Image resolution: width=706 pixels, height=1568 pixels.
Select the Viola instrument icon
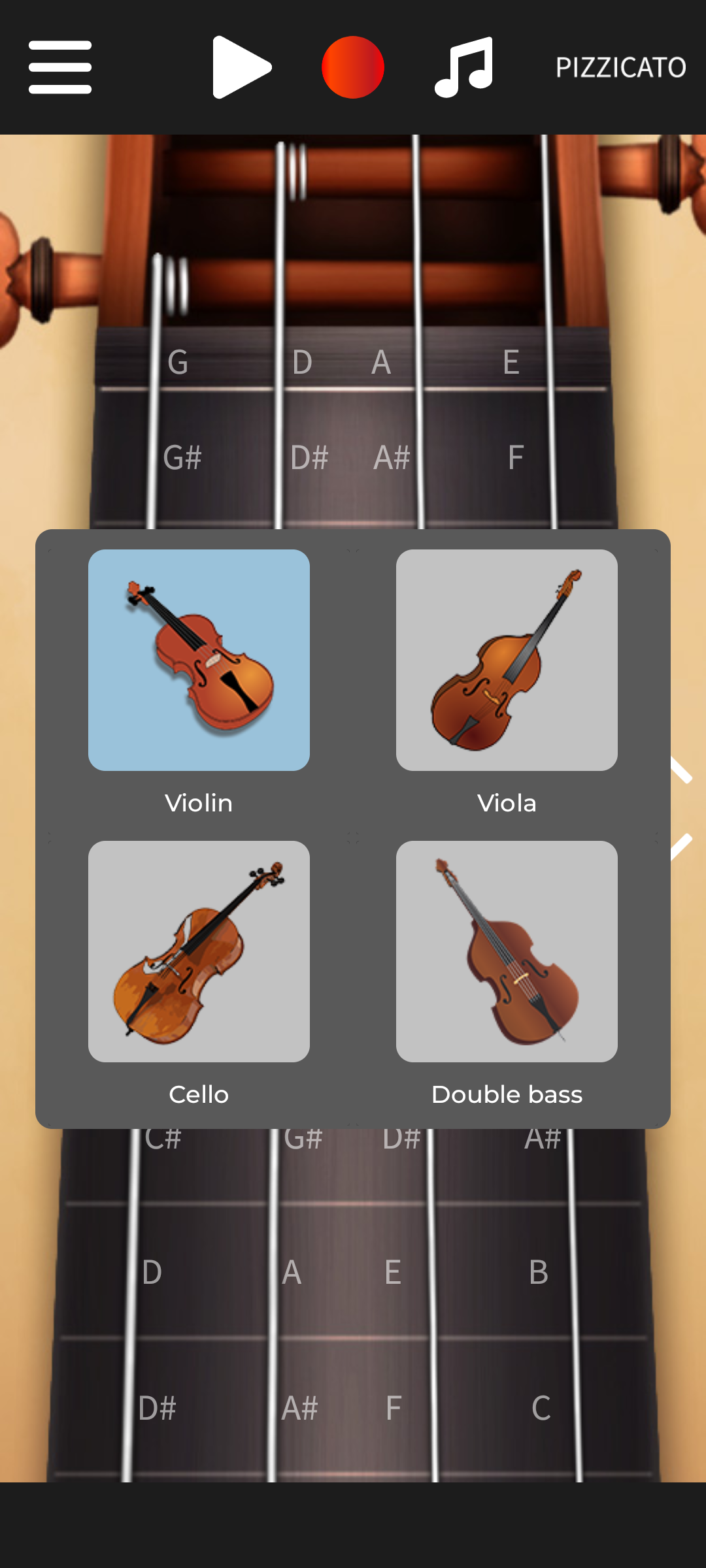(506, 660)
